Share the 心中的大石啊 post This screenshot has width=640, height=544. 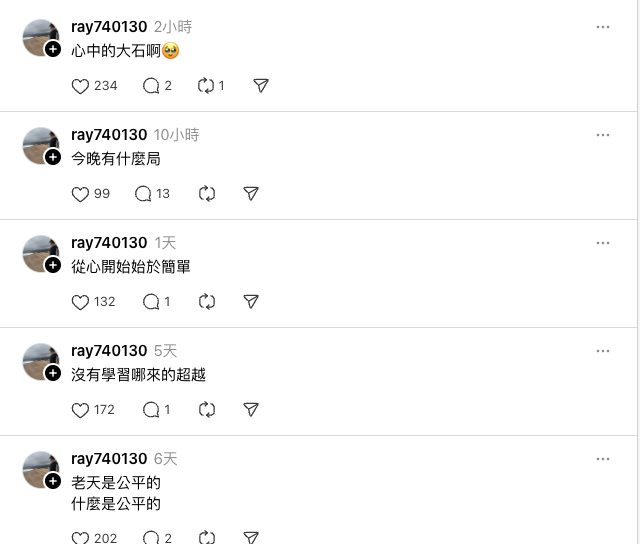click(x=260, y=86)
